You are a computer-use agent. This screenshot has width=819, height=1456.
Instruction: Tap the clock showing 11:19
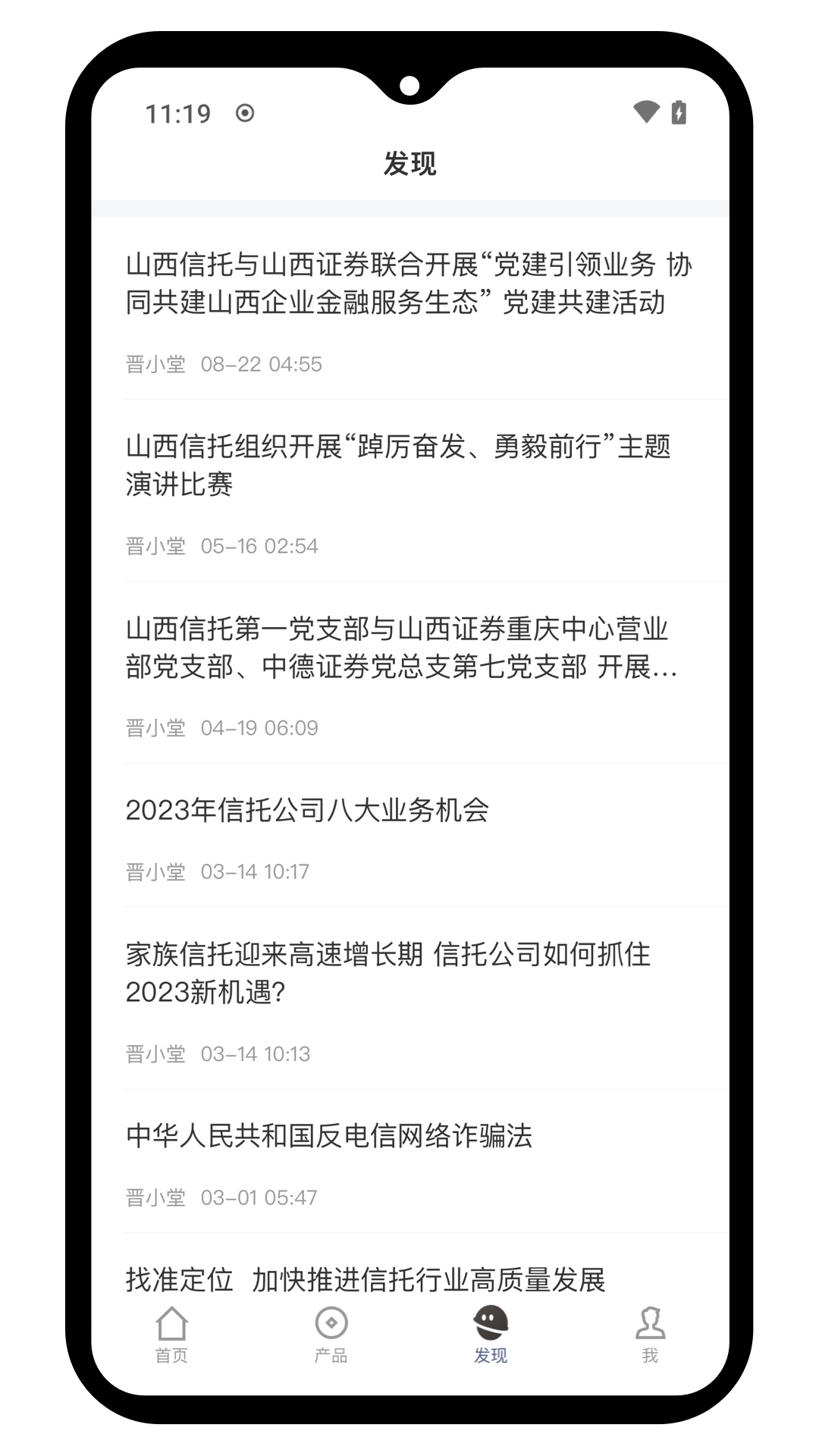[x=180, y=114]
